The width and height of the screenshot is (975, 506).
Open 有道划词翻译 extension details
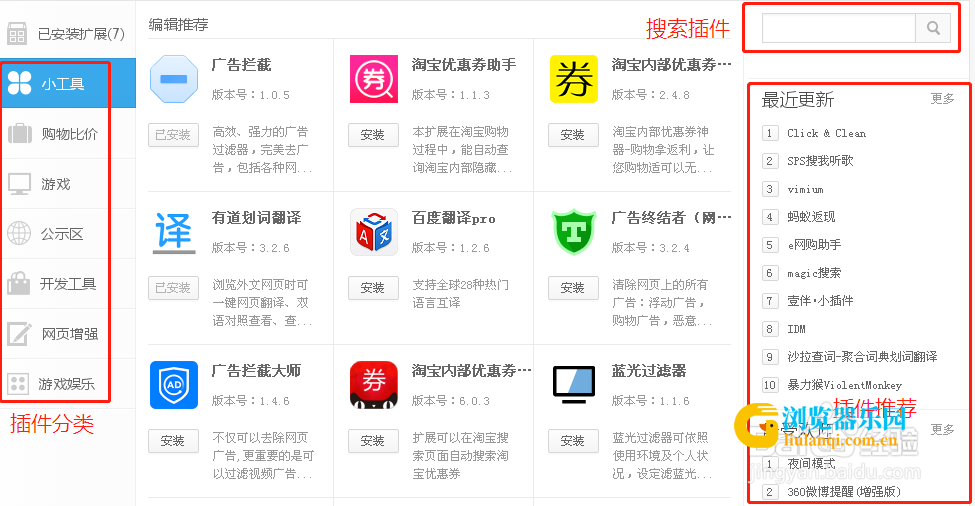pyautogui.click(x=256, y=218)
